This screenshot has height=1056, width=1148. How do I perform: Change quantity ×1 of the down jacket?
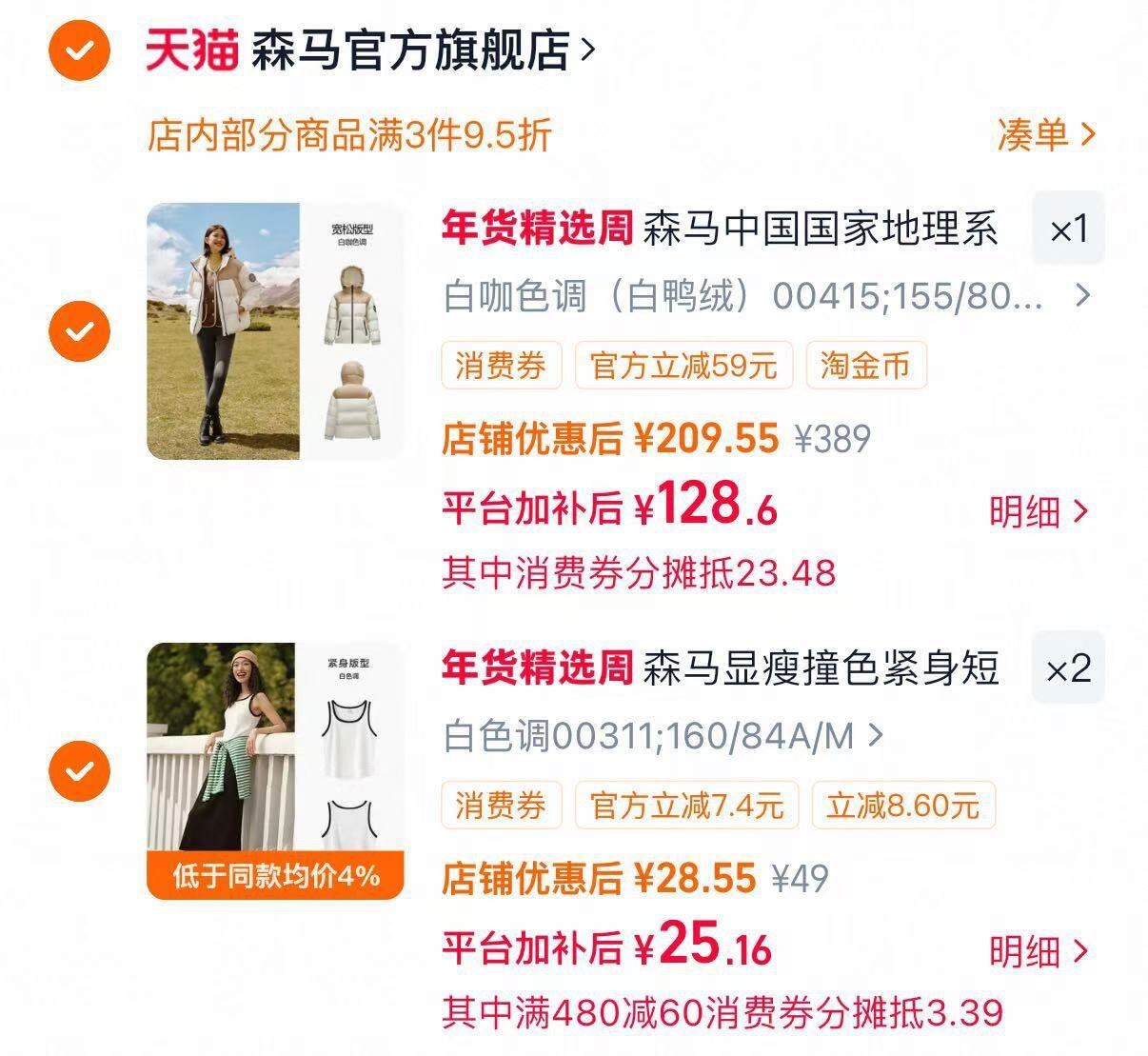point(1068,229)
